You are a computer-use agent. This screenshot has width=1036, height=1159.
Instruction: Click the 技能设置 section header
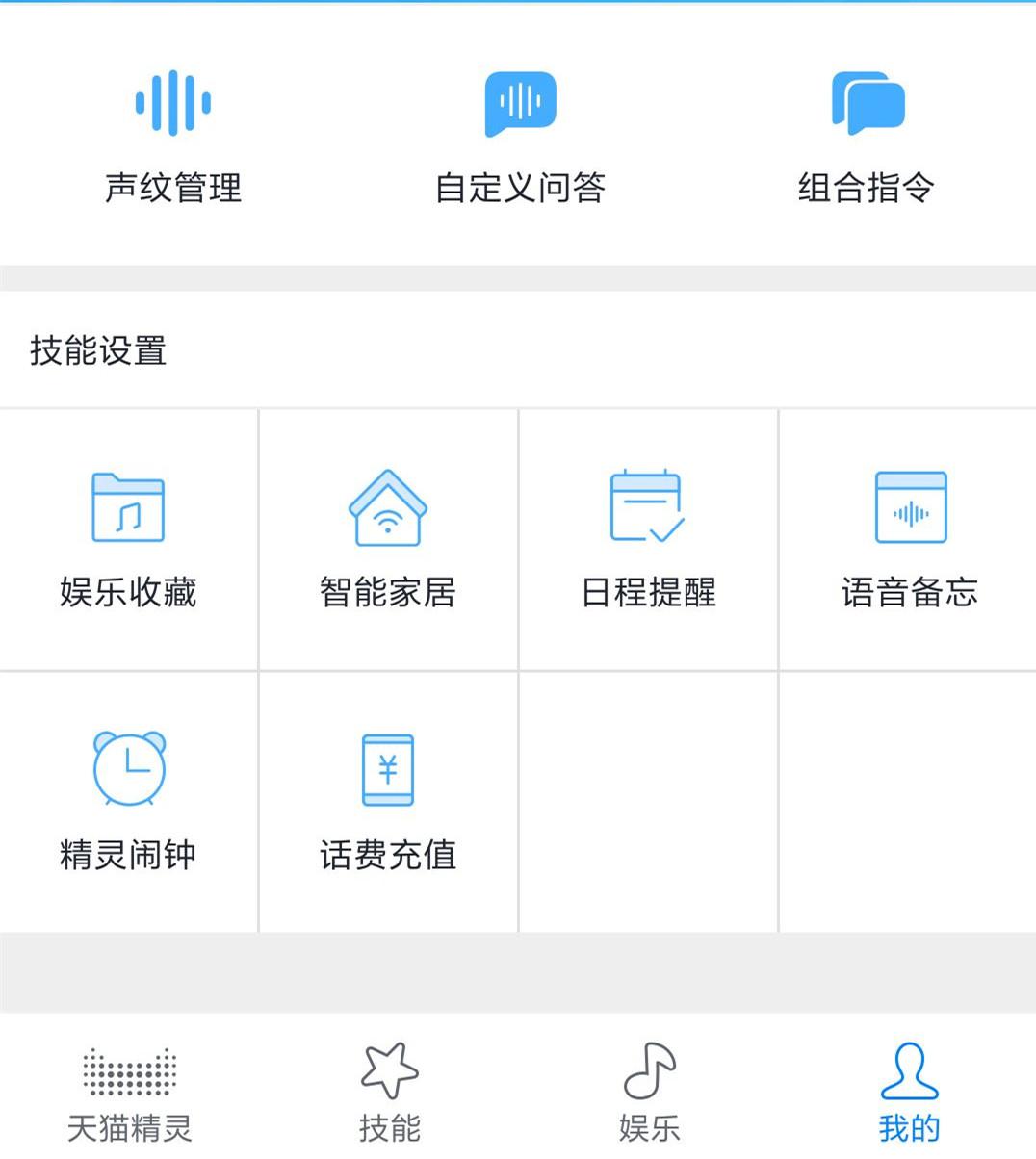pyautogui.click(x=99, y=351)
